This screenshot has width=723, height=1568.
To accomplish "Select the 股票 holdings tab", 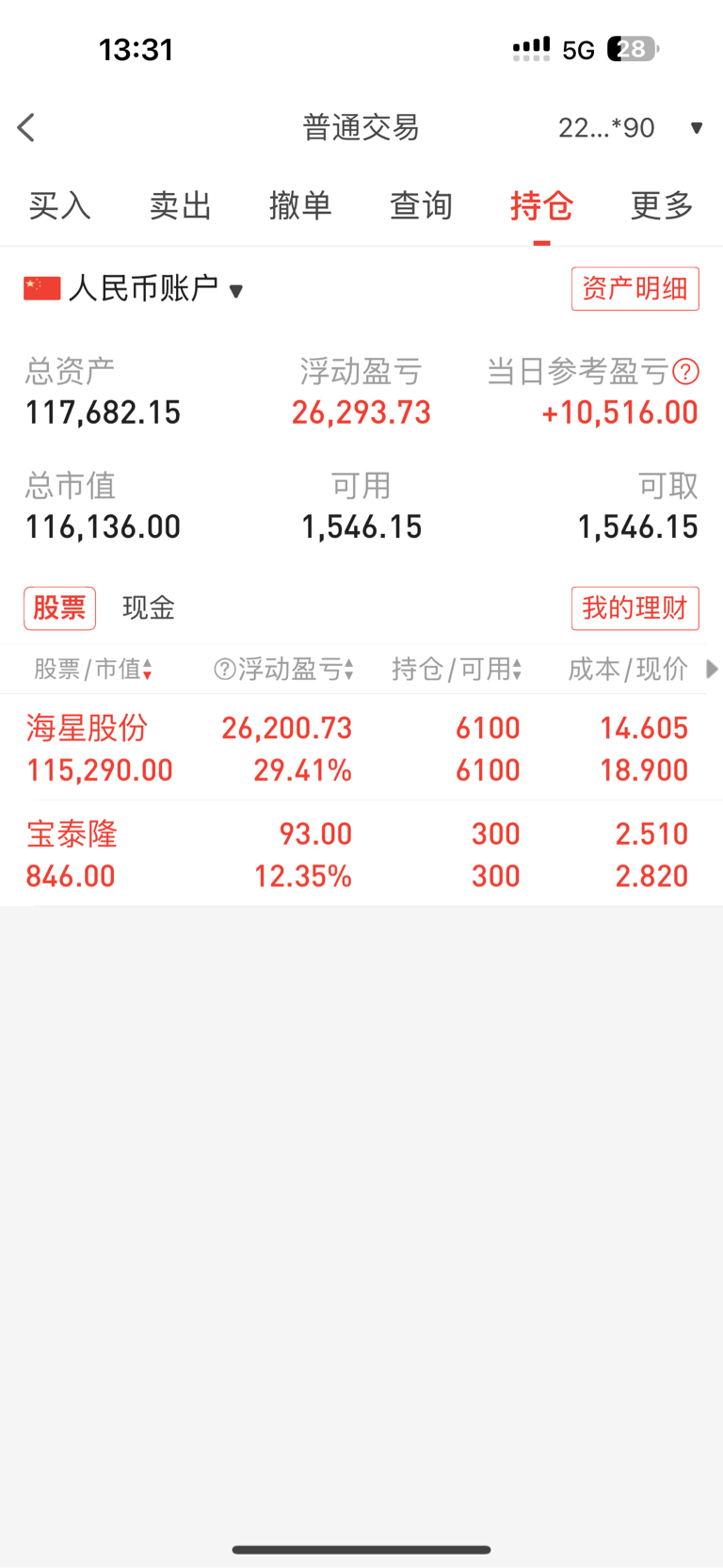I will (x=59, y=607).
